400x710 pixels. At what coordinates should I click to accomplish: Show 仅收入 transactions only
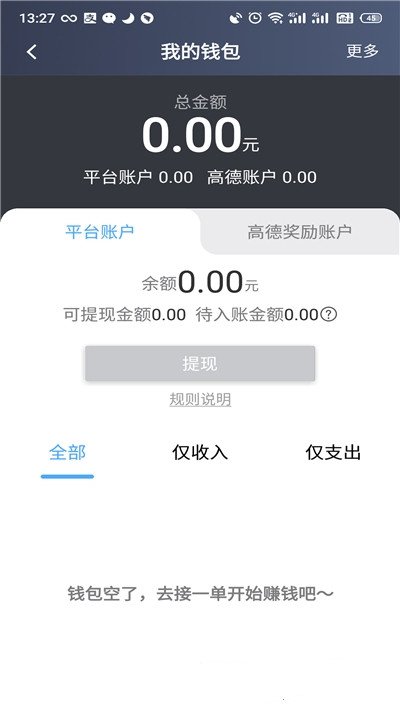[x=200, y=452]
